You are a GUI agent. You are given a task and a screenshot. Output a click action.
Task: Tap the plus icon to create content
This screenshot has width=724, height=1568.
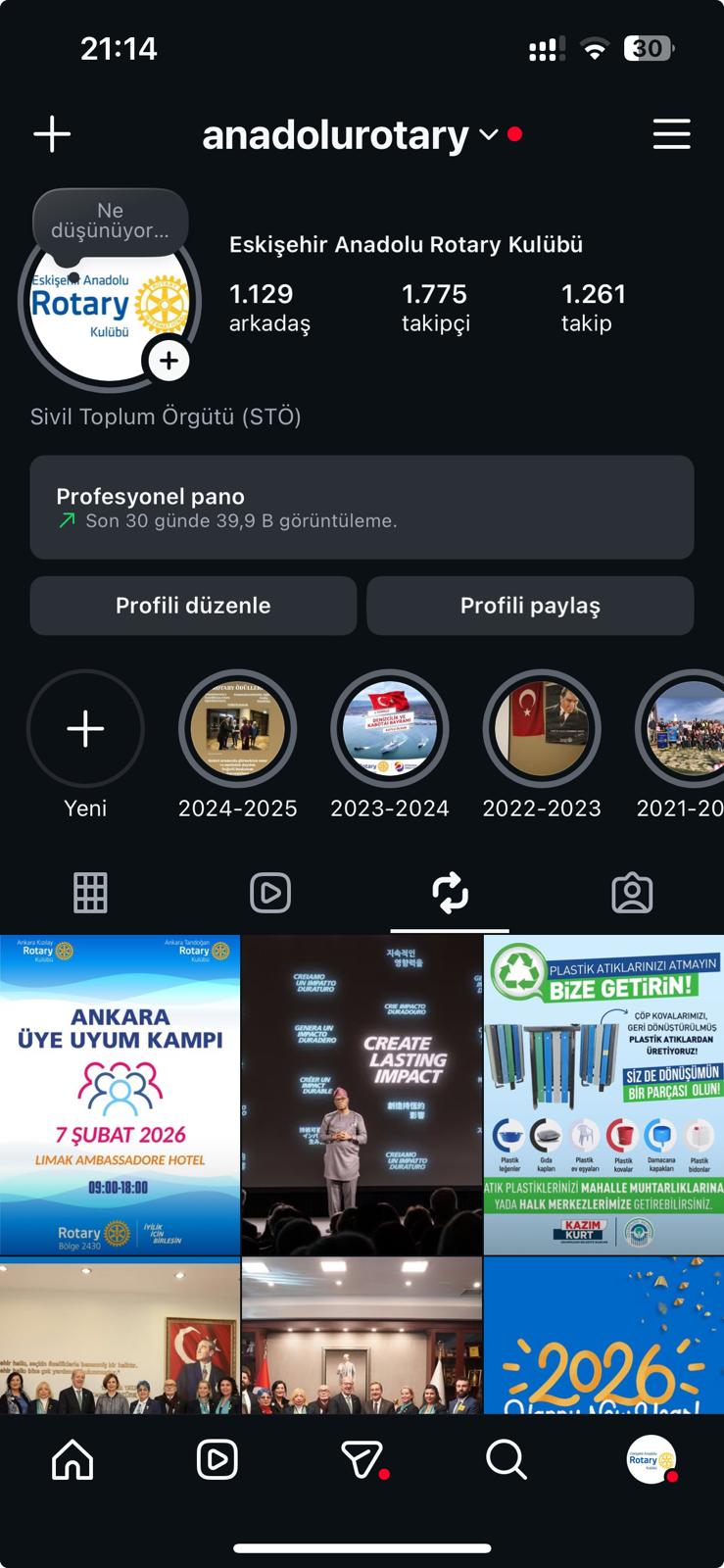point(52,134)
